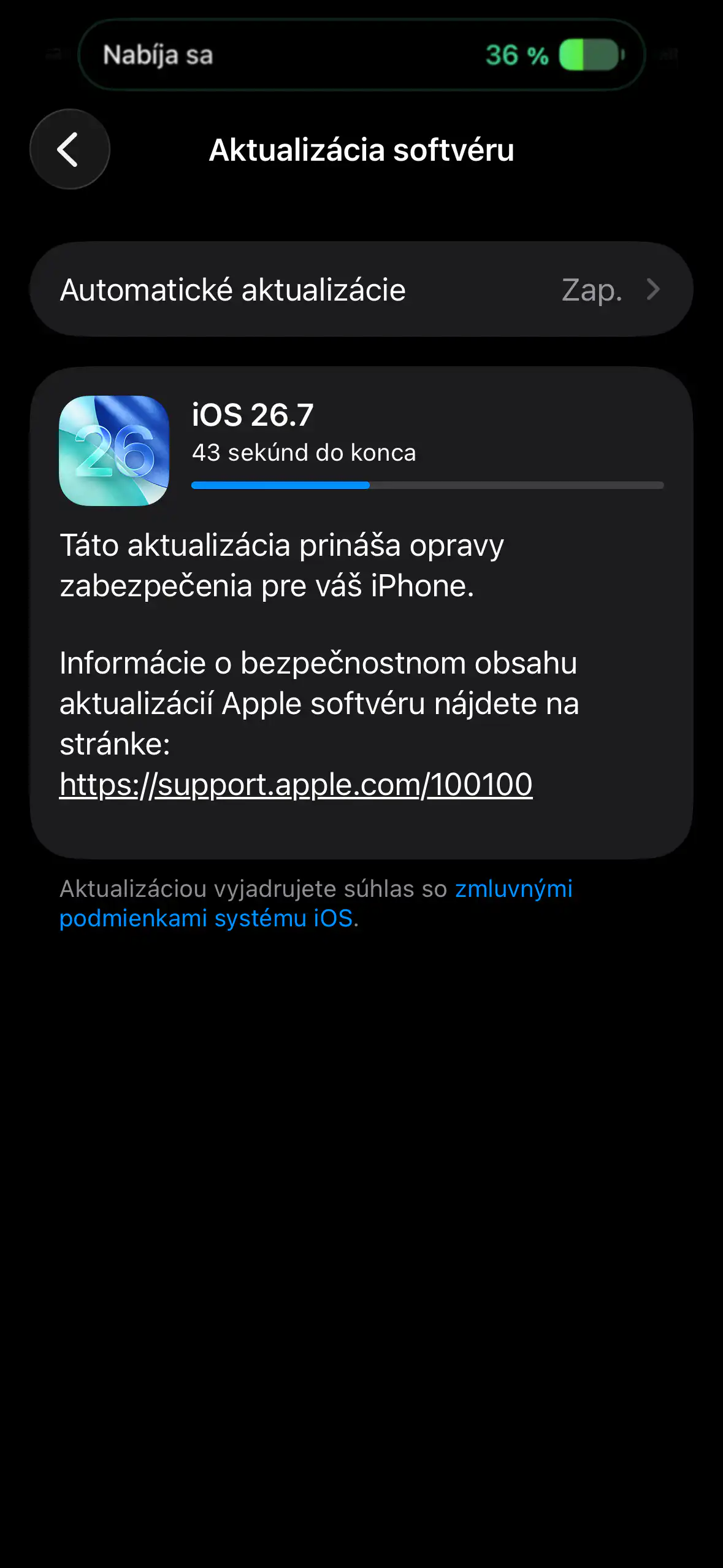
Task: Go back from Aktualizácia softvéru
Action: [x=70, y=149]
